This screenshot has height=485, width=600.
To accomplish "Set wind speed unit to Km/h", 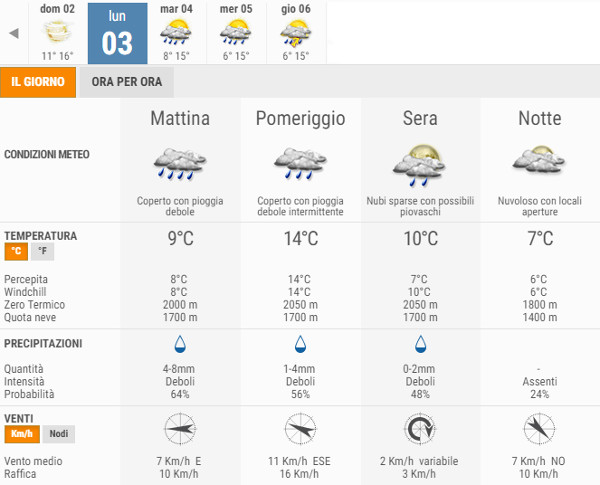I will [21, 434].
